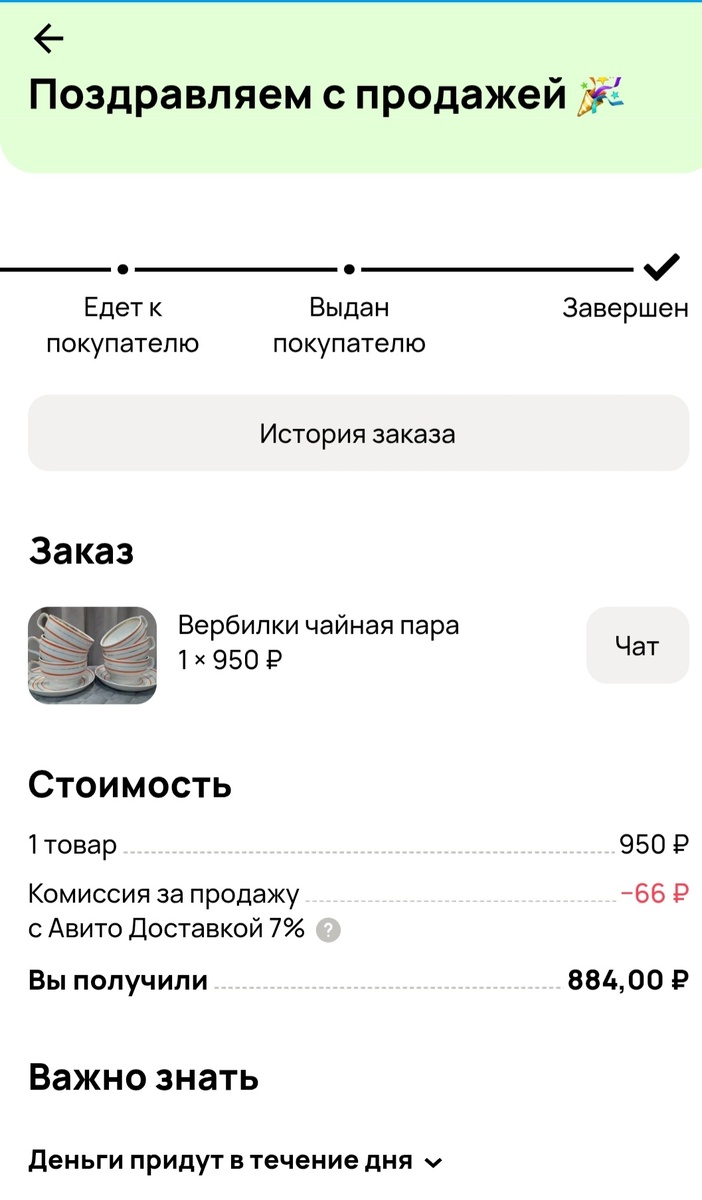Show the commission info question mark

pos(328,931)
